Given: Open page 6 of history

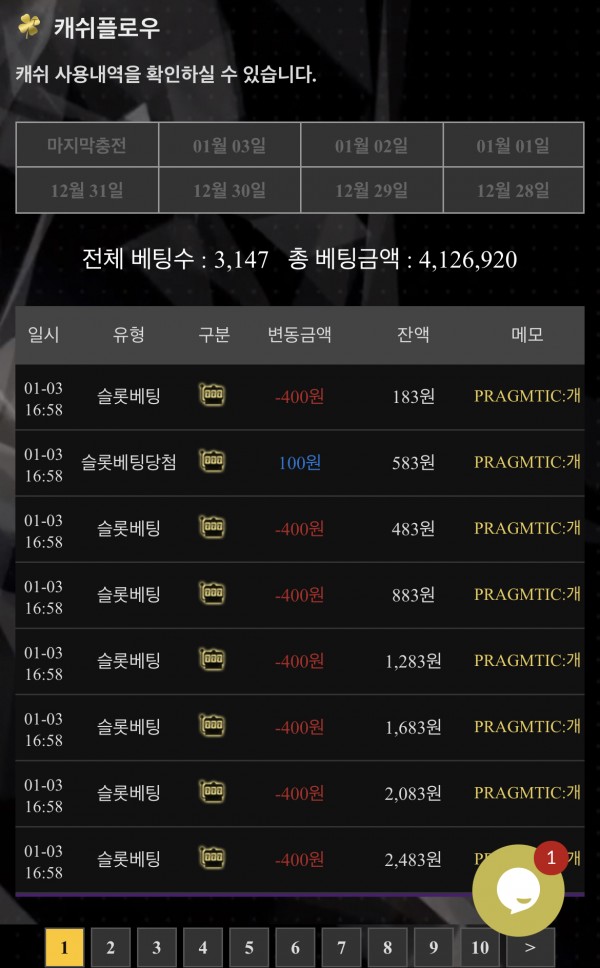Looking at the screenshot, I should [x=295, y=947].
